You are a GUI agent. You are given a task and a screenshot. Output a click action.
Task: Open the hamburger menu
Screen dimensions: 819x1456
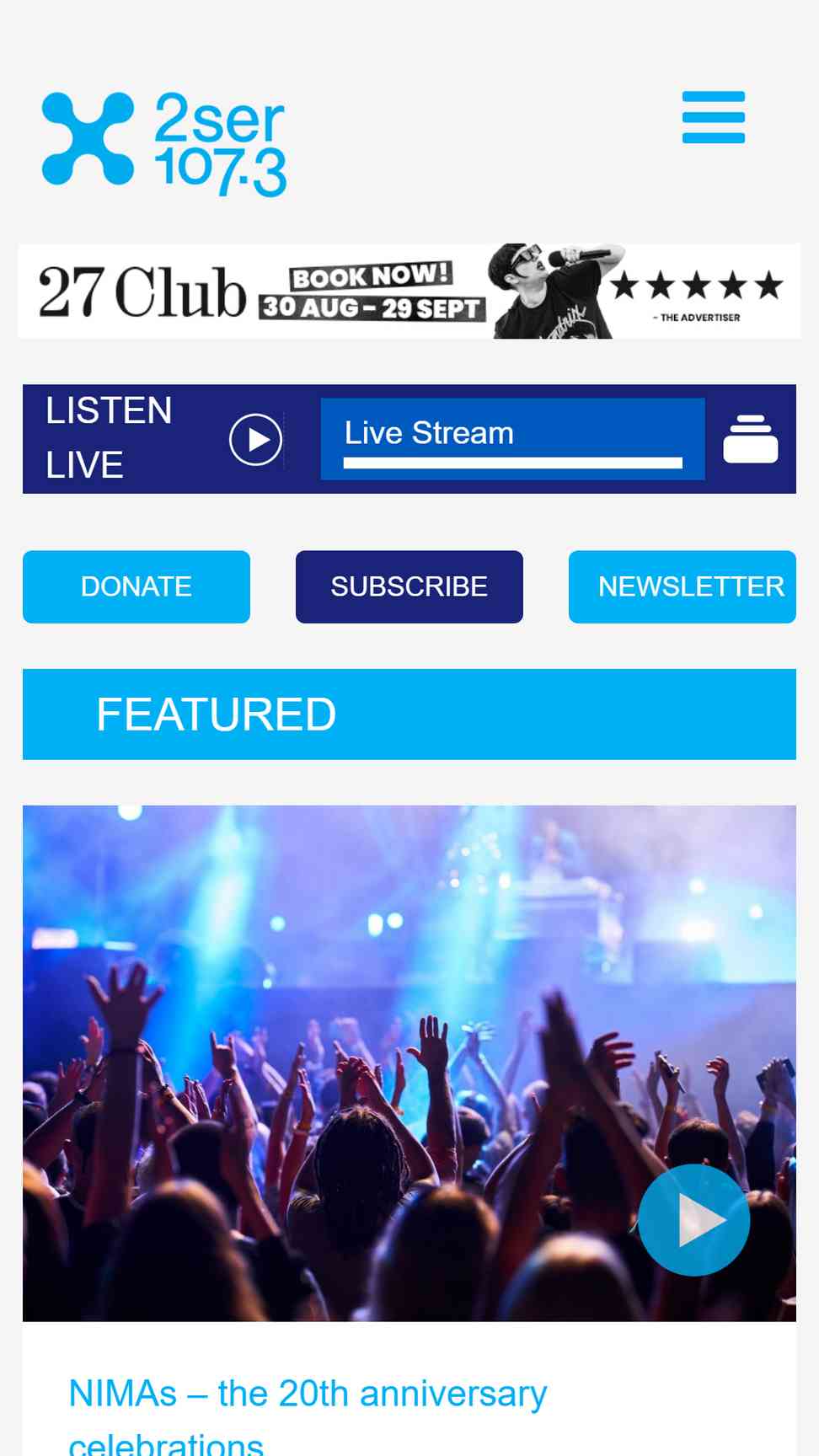pyautogui.click(x=713, y=117)
